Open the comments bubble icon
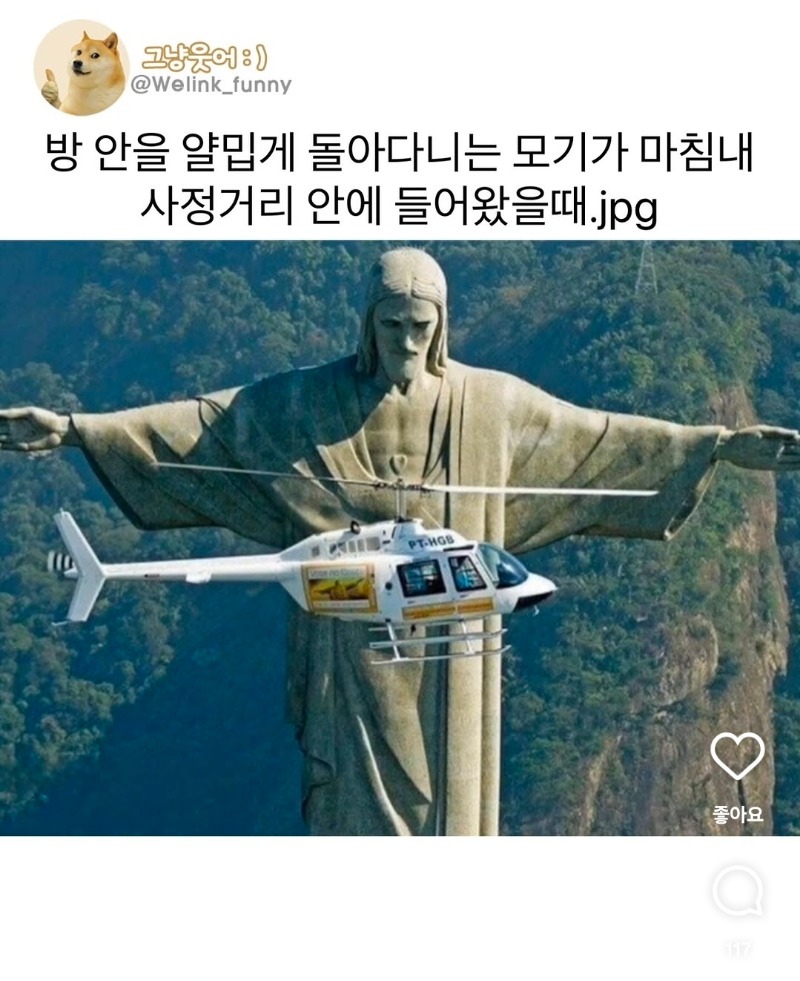This screenshot has width=800, height=981. point(737,890)
